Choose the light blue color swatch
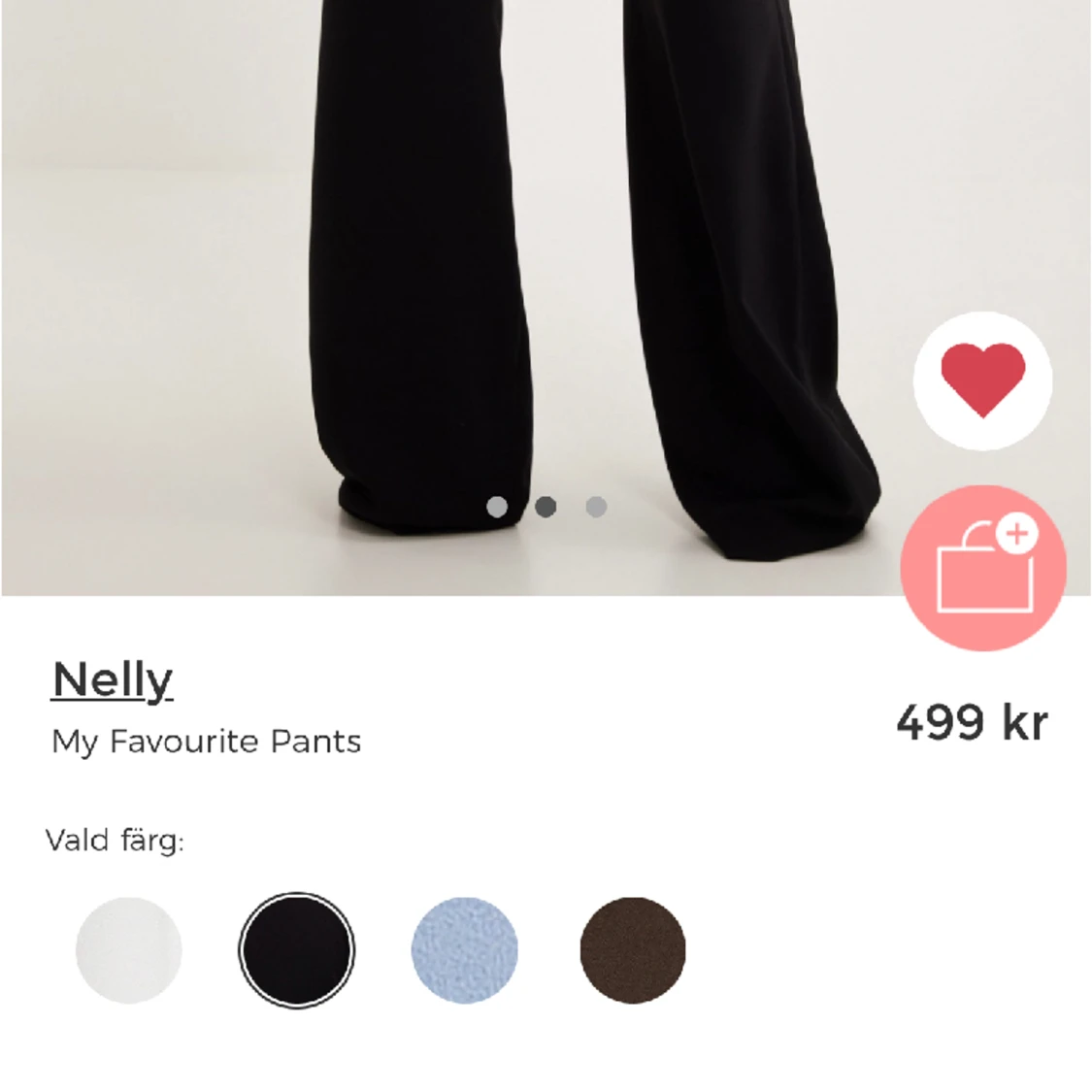The image size is (1092, 1092). pyautogui.click(x=465, y=949)
